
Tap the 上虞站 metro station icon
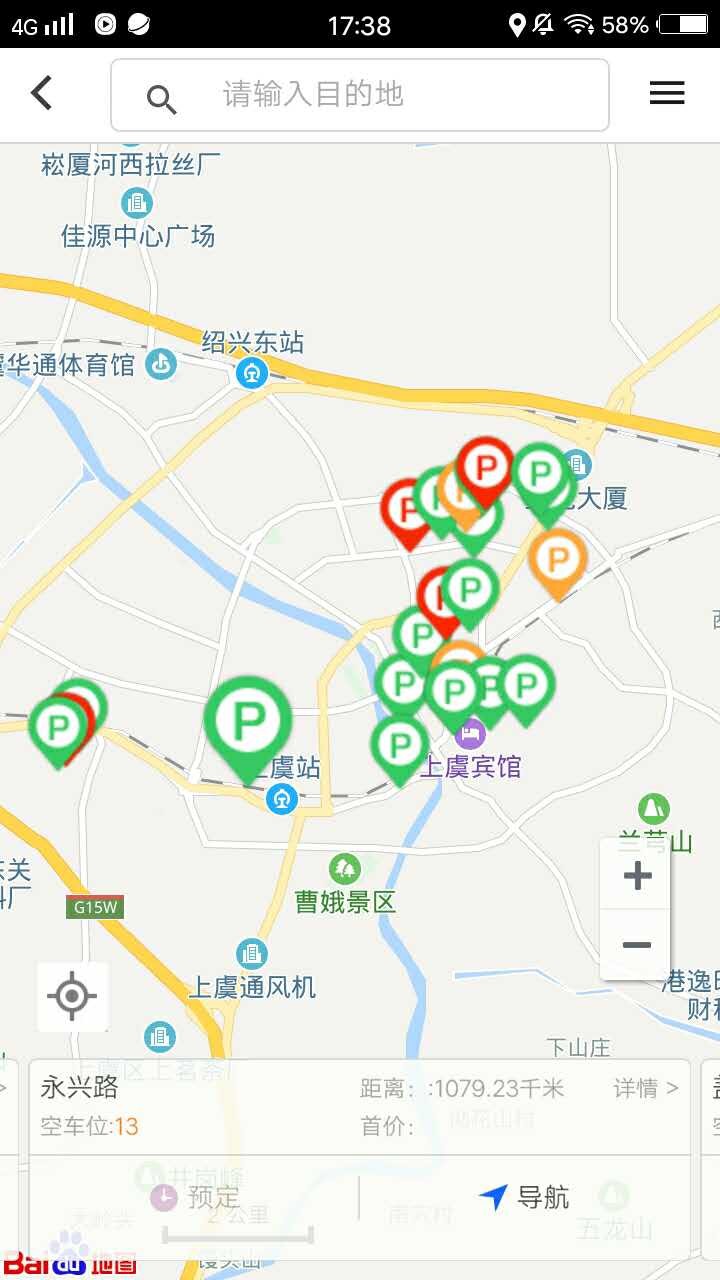click(281, 800)
